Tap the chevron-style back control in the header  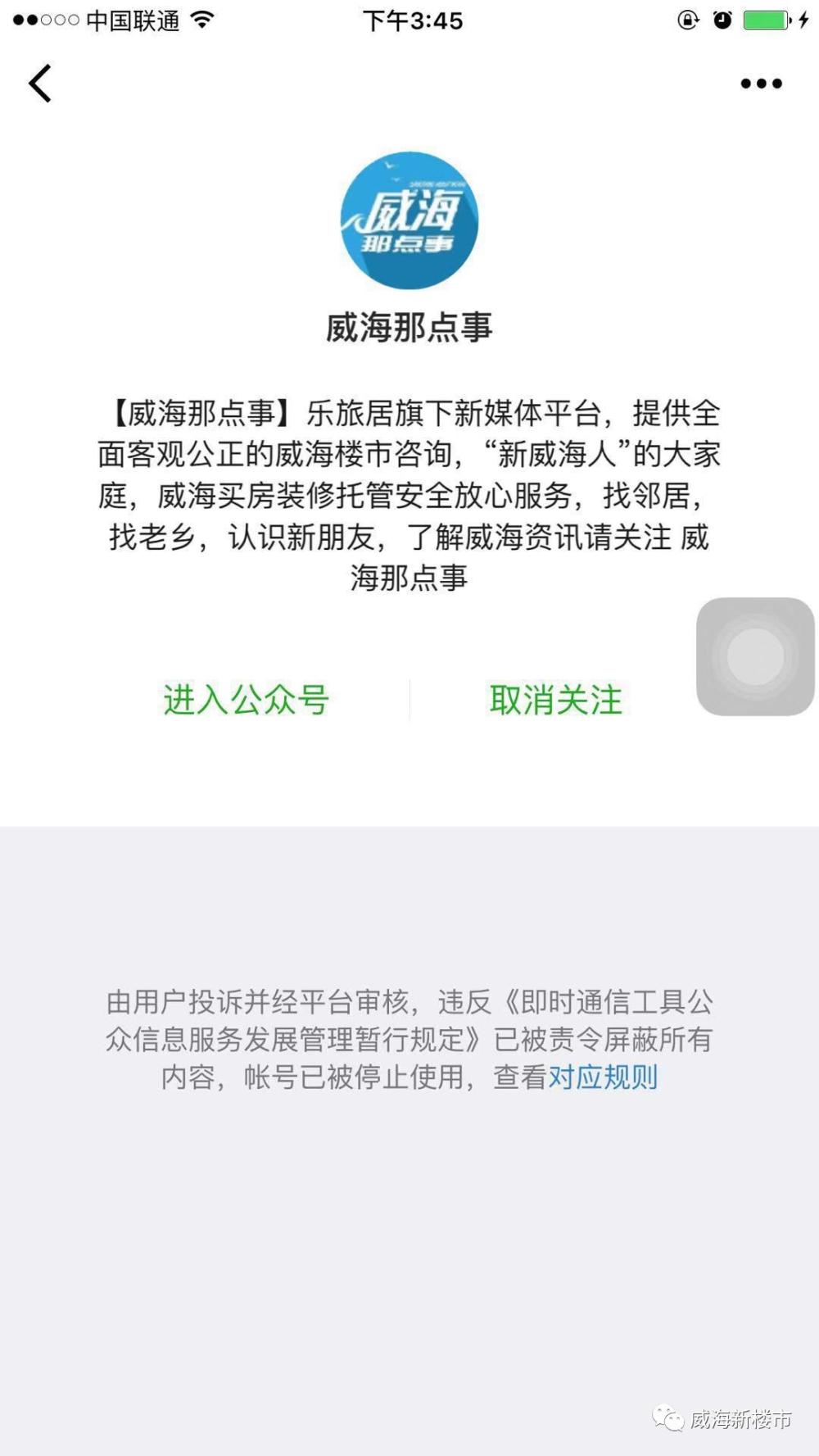tap(39, 83)
